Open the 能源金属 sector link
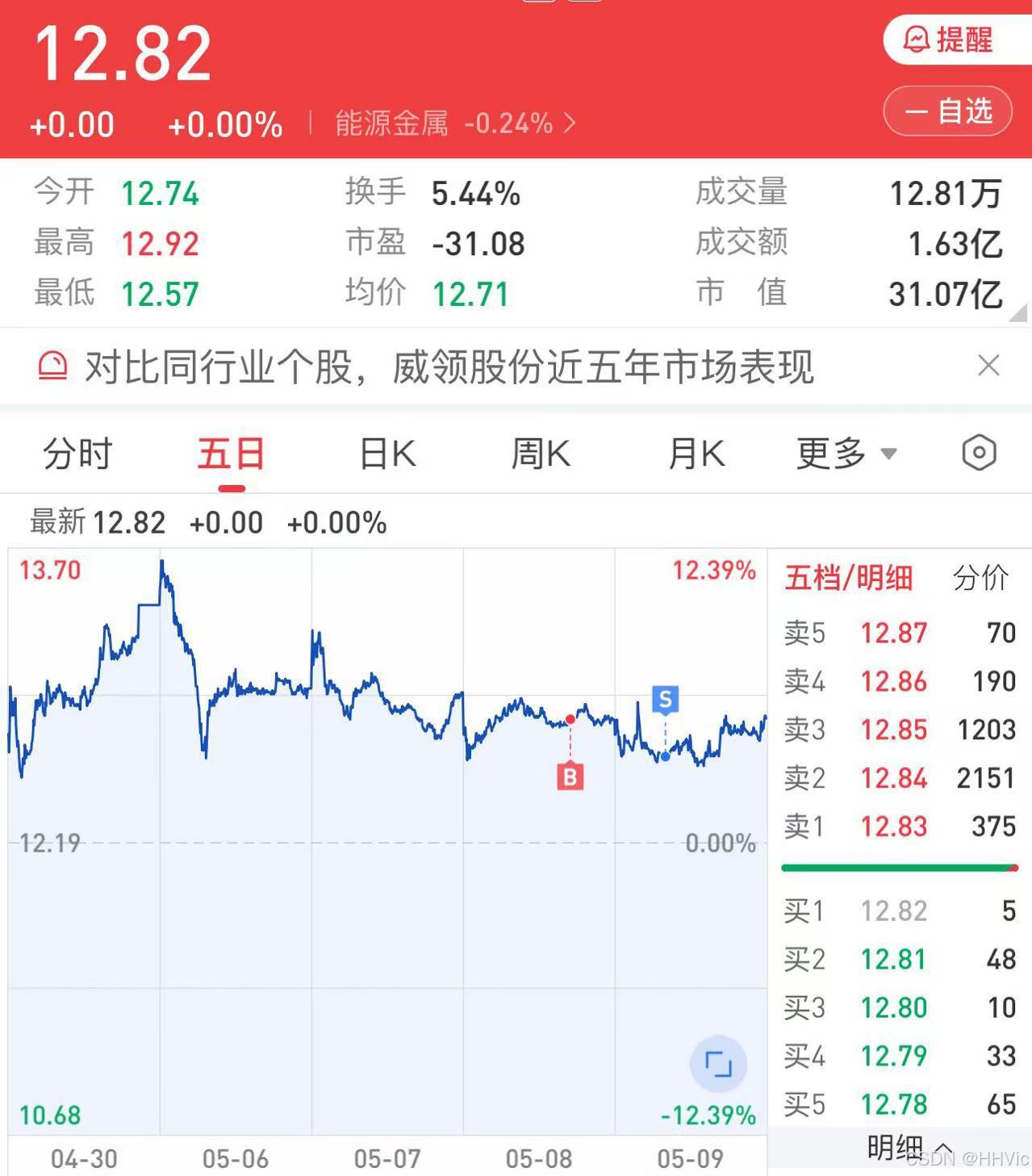This screenshot has width=1032, height=1176. coord(455,123)
